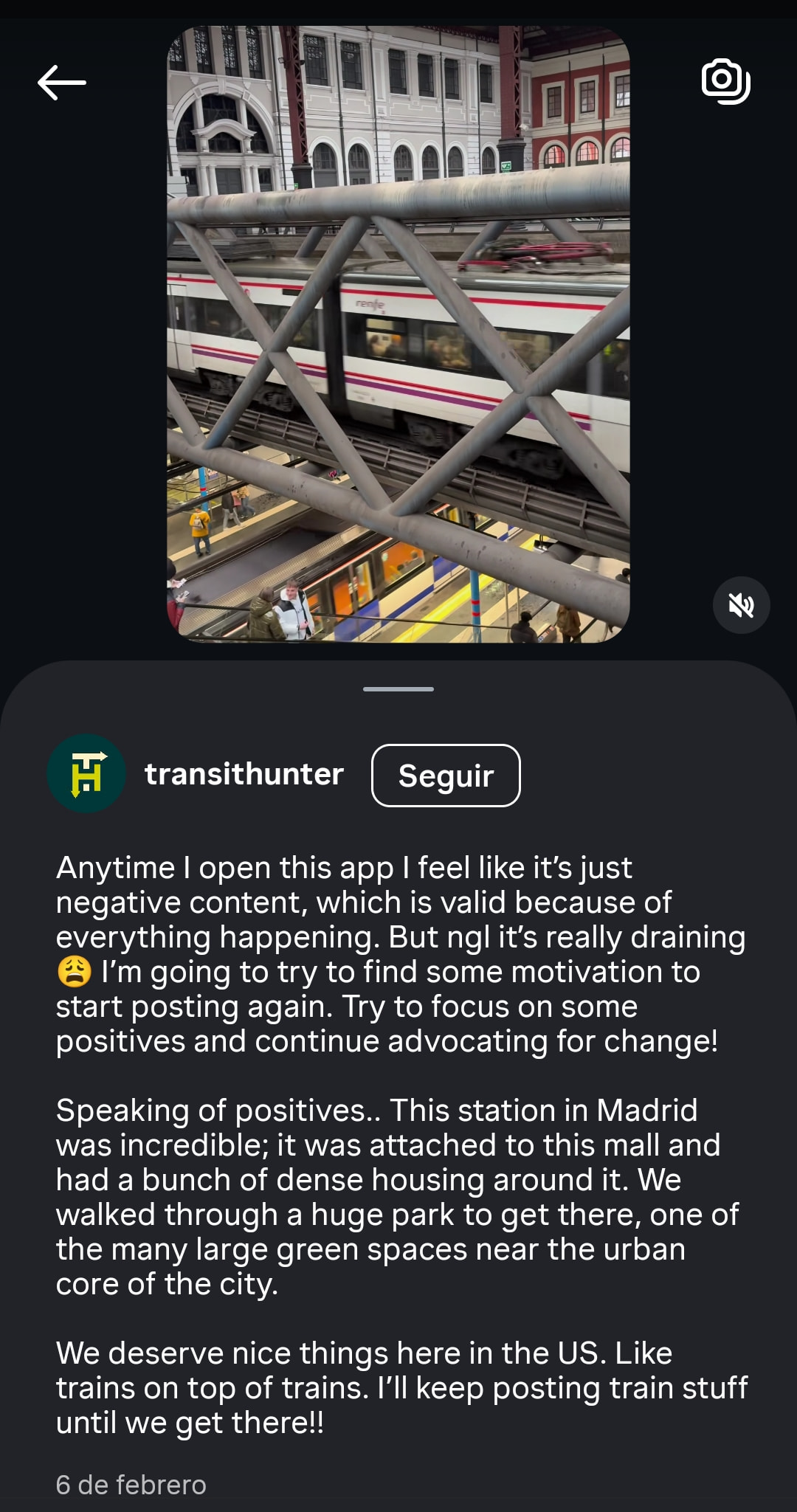The image size is (797, 1512).
Task: Unmute the video sound
Action: pyautogui.click(x=741, y=606)
